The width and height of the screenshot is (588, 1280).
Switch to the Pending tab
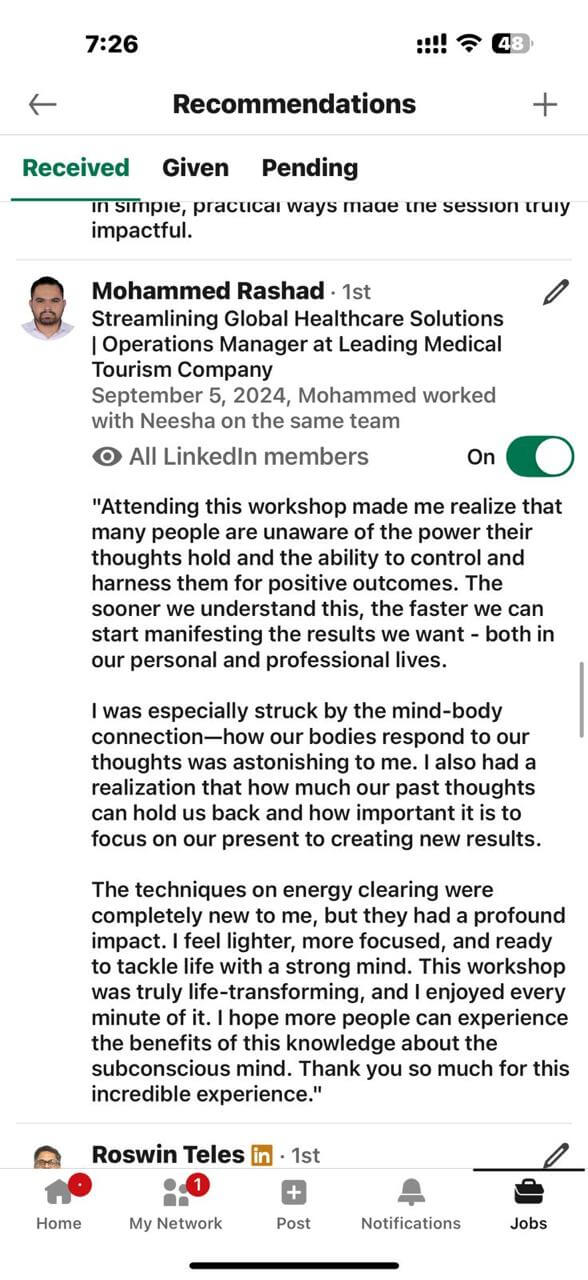309,167
